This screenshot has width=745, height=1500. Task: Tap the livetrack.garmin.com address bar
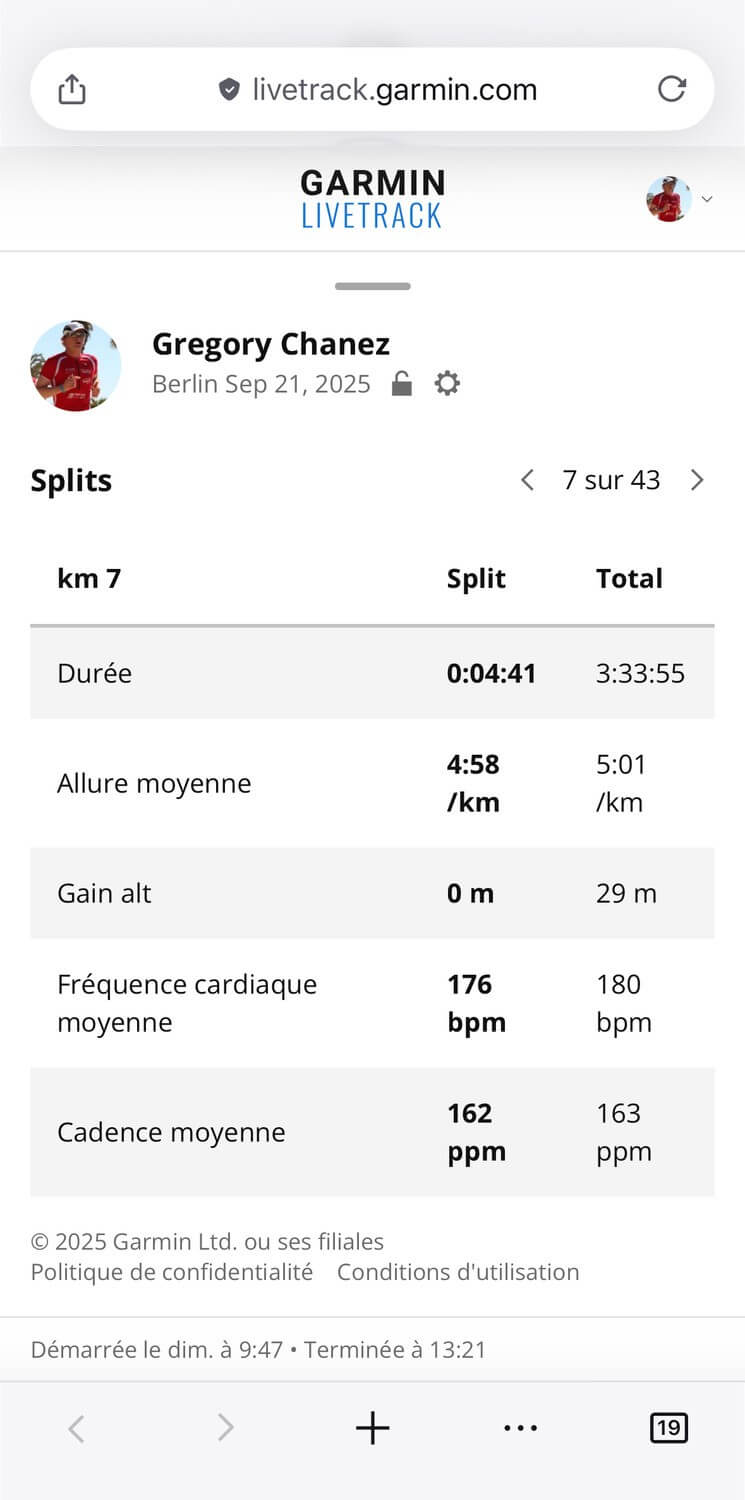coord(380,90)
